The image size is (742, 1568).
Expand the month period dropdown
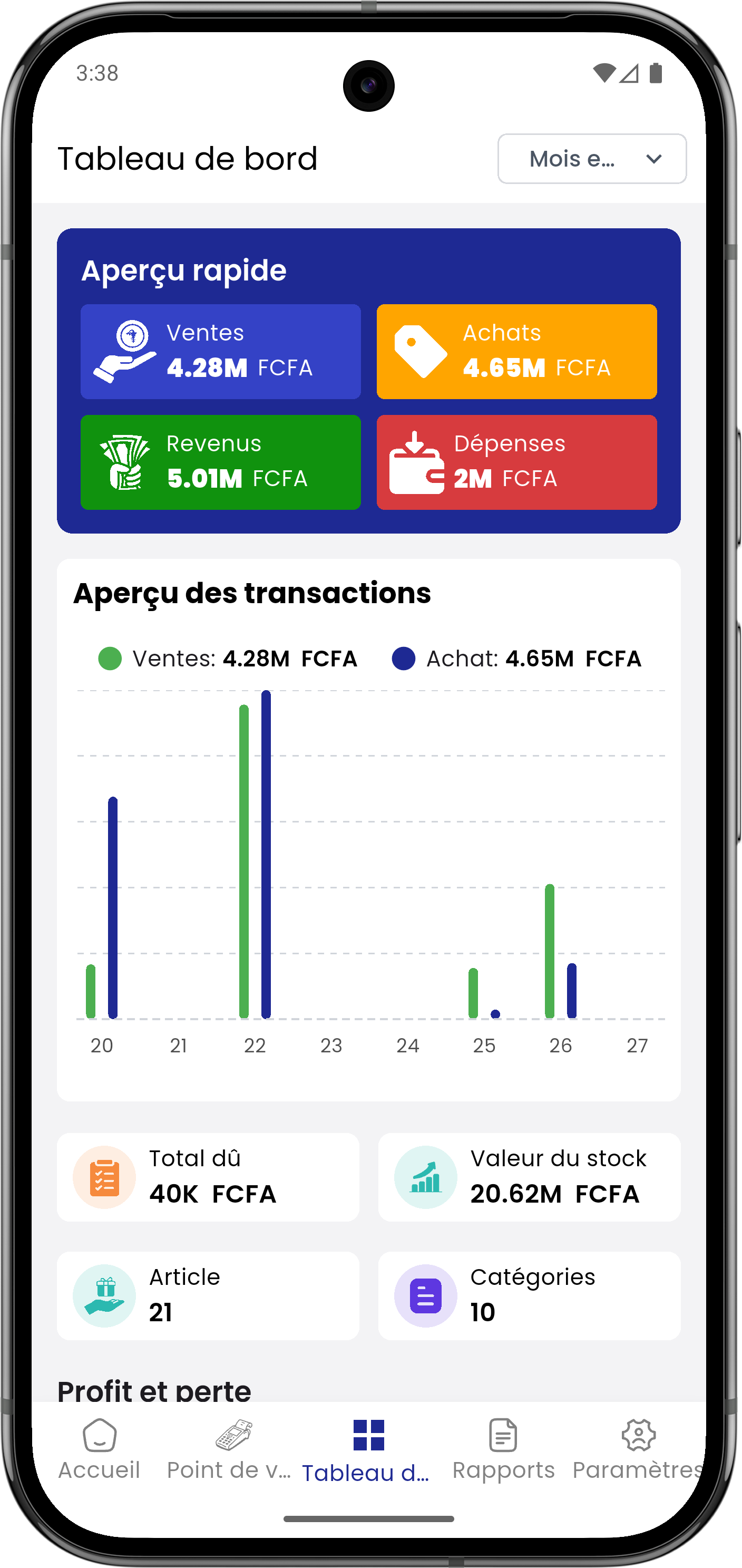pos(591,159)
